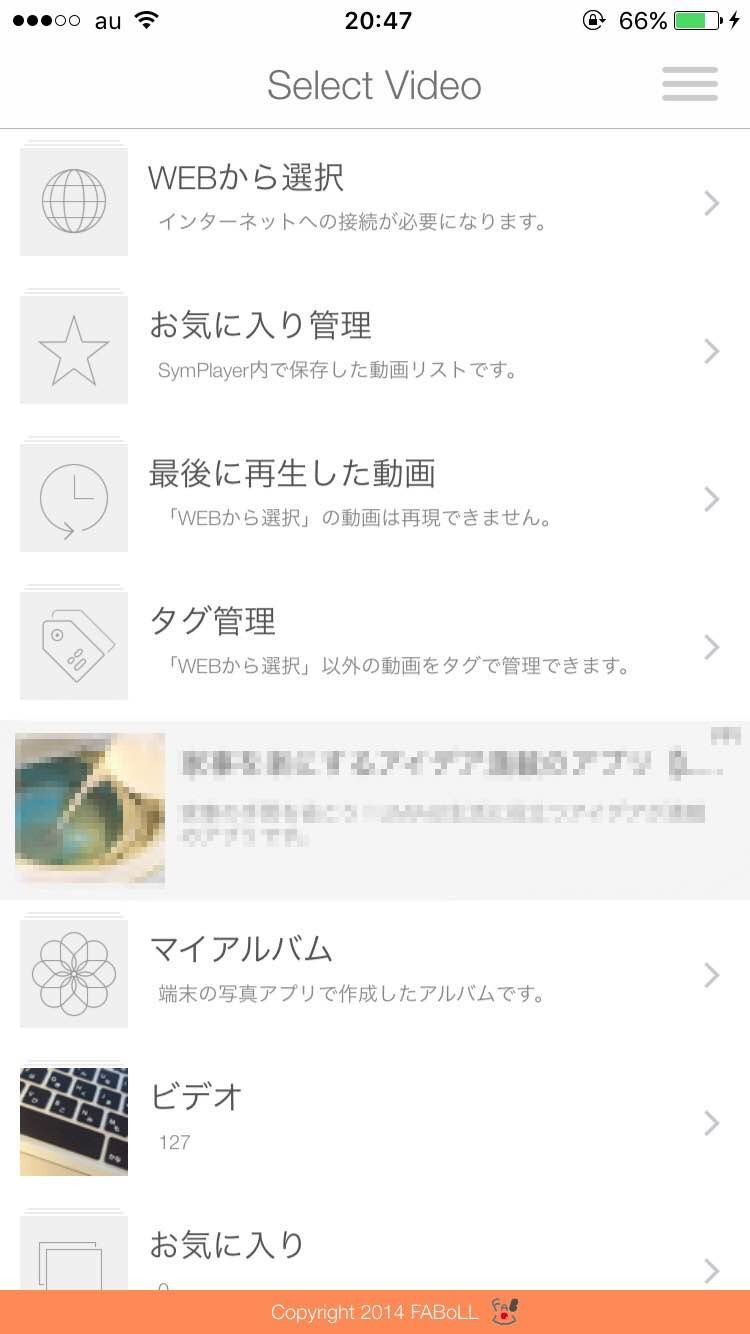Open ビデオ album with 127 items

[x=375, y=1121]
